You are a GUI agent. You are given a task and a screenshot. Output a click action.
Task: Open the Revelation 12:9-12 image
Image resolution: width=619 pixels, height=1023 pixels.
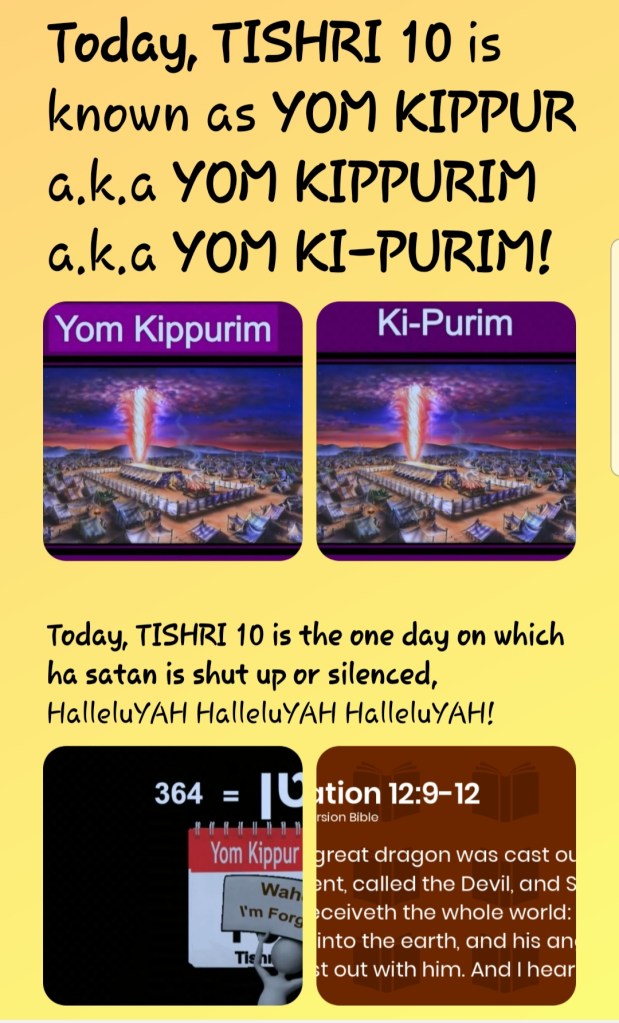(x=446, y=875)
